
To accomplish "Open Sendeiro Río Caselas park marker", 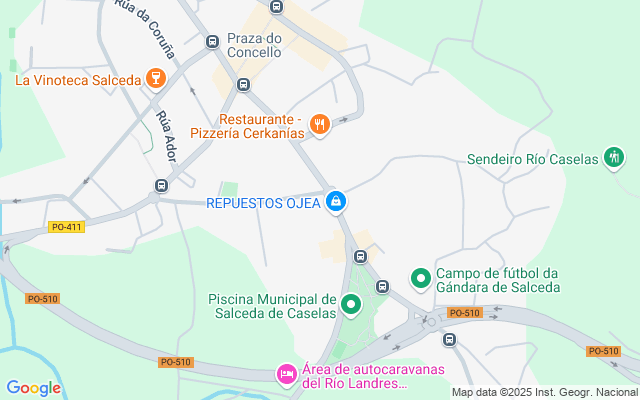I will pyautogui.click(x=614, y=157).
